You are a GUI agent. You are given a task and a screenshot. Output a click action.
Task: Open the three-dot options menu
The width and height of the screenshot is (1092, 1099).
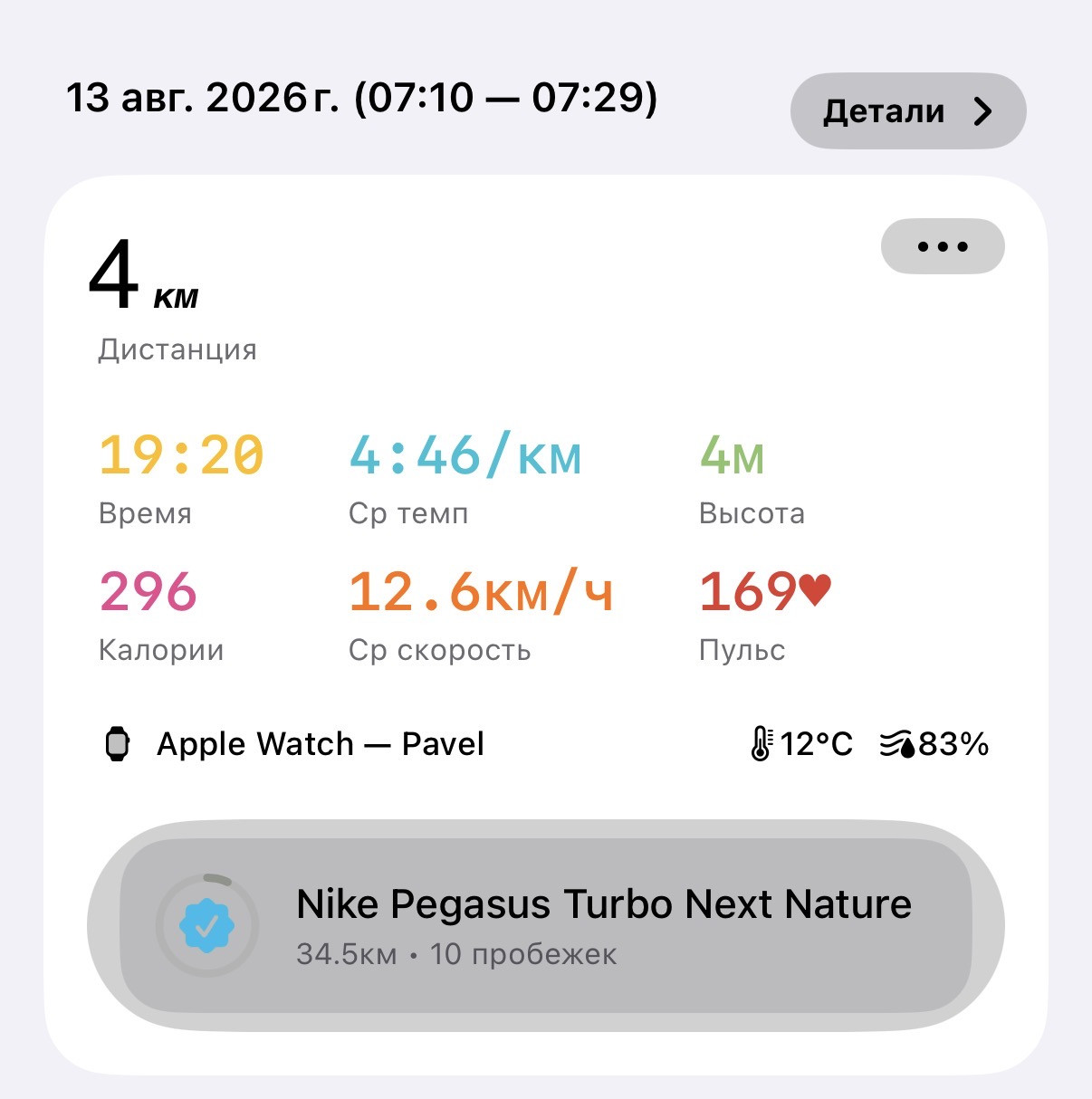pos(943,246)
